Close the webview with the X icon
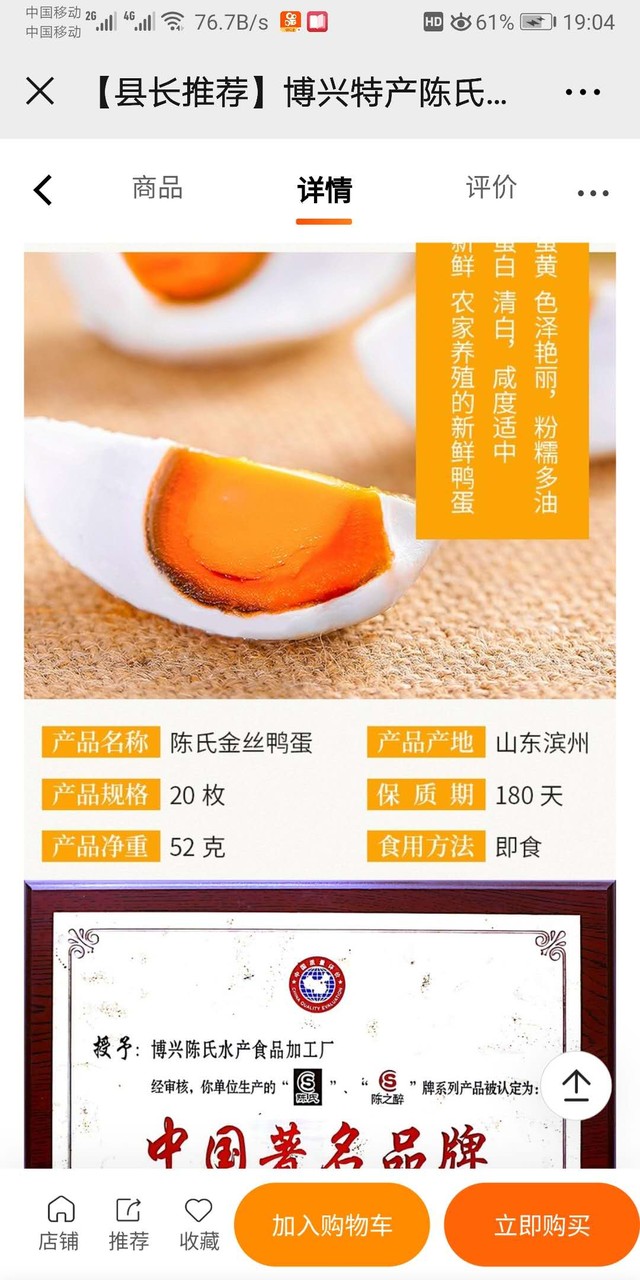Screen dimensions: 640x1280 39,92
